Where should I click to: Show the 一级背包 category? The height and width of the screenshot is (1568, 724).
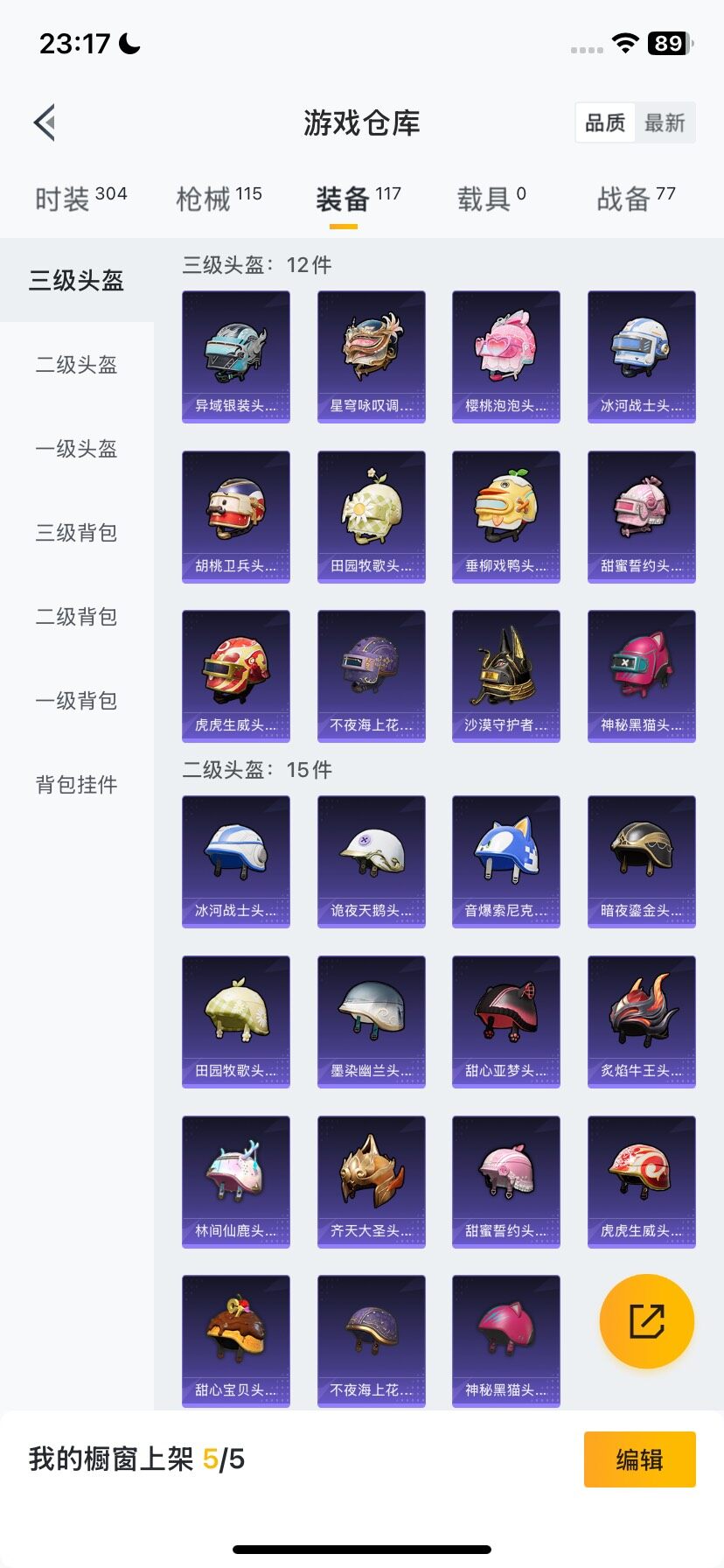[x=77, y=701]
